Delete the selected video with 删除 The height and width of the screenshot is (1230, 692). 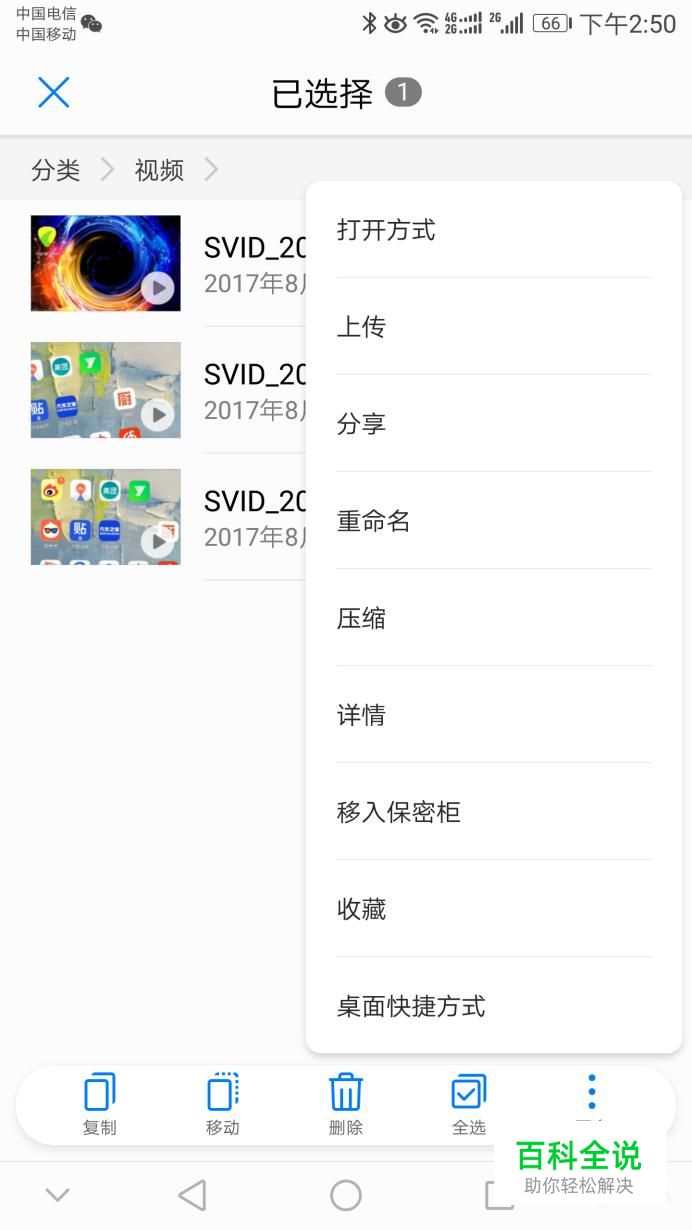(x=346, y=1104)
